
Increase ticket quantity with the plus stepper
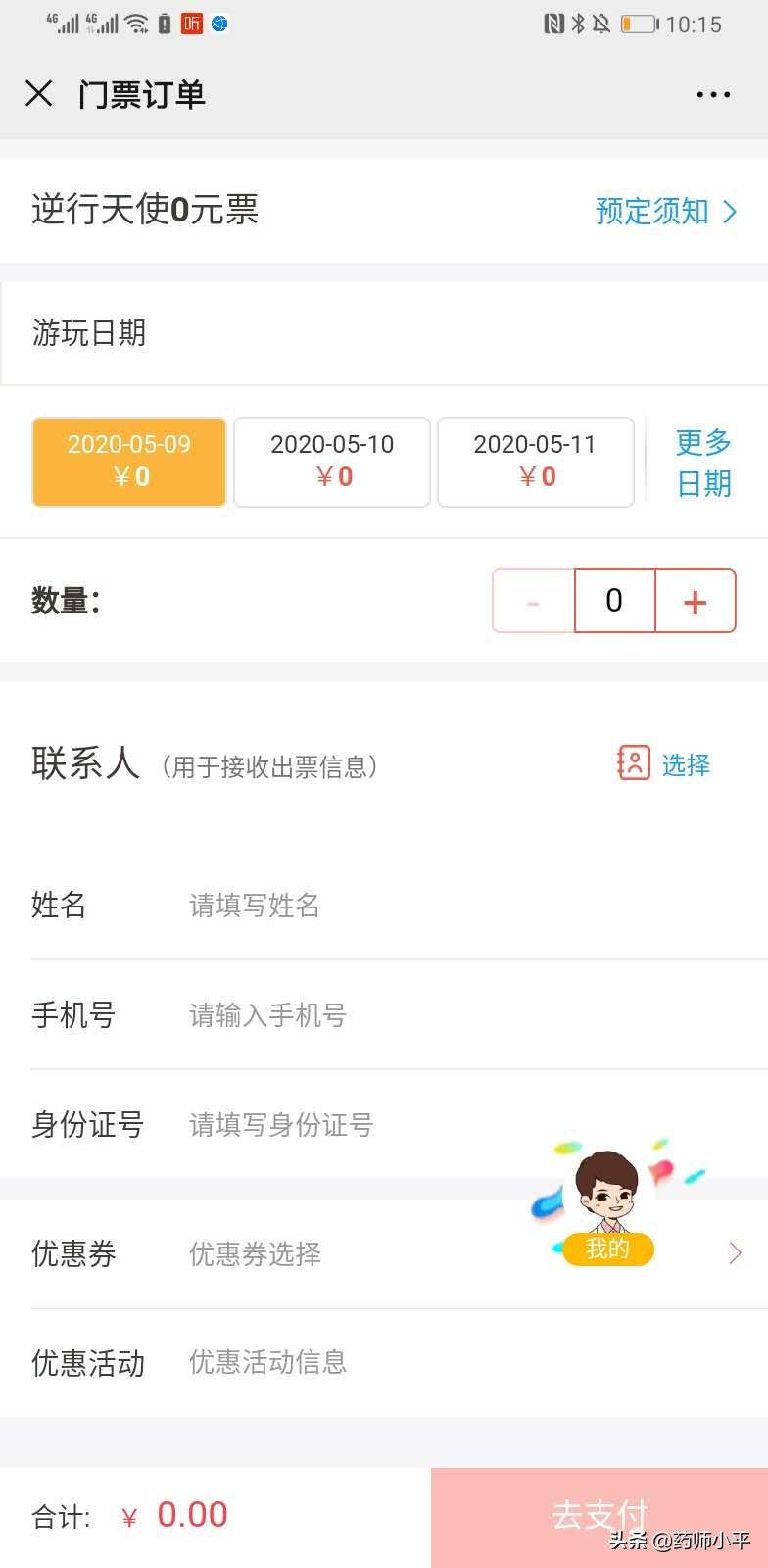695,601
